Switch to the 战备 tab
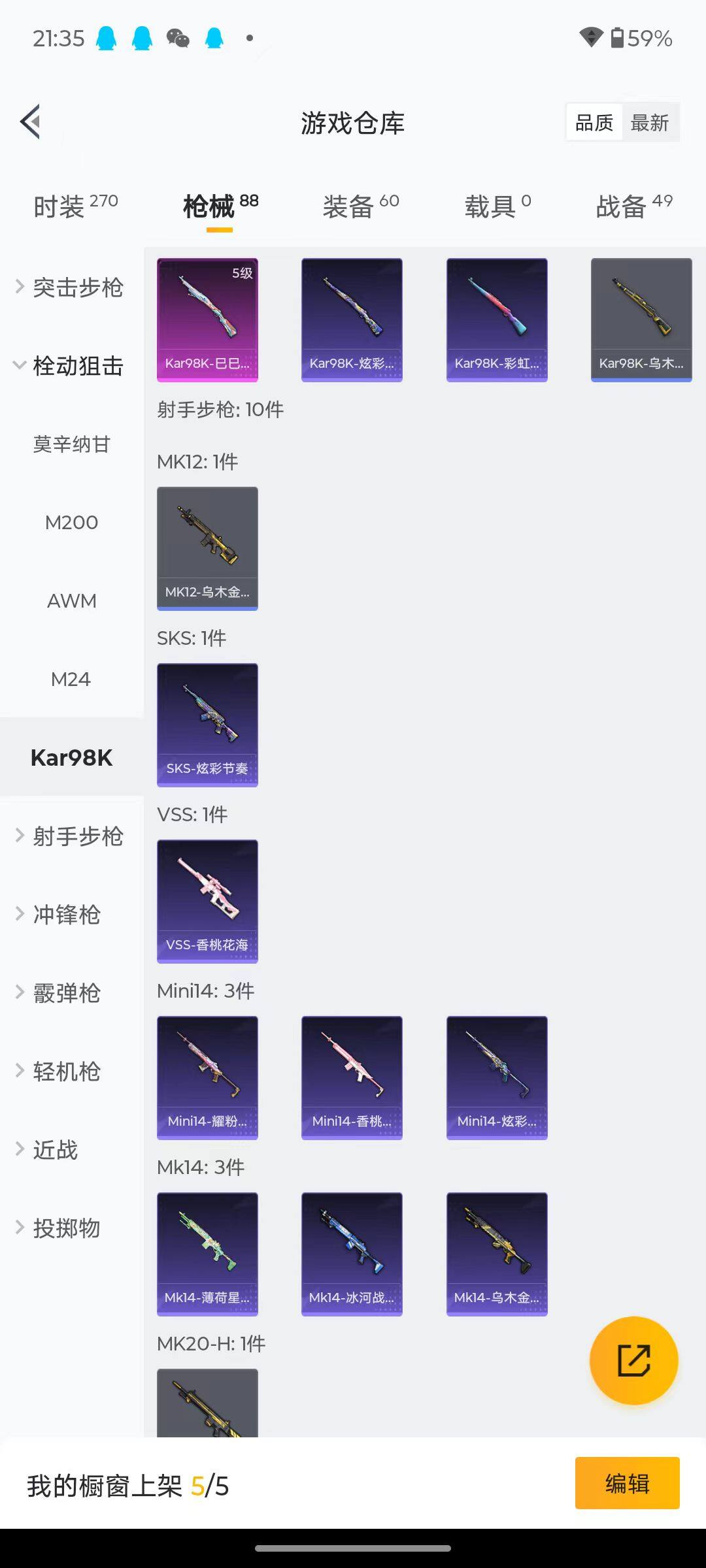This screenshot has width=706, height=1568. pos(633,206)
